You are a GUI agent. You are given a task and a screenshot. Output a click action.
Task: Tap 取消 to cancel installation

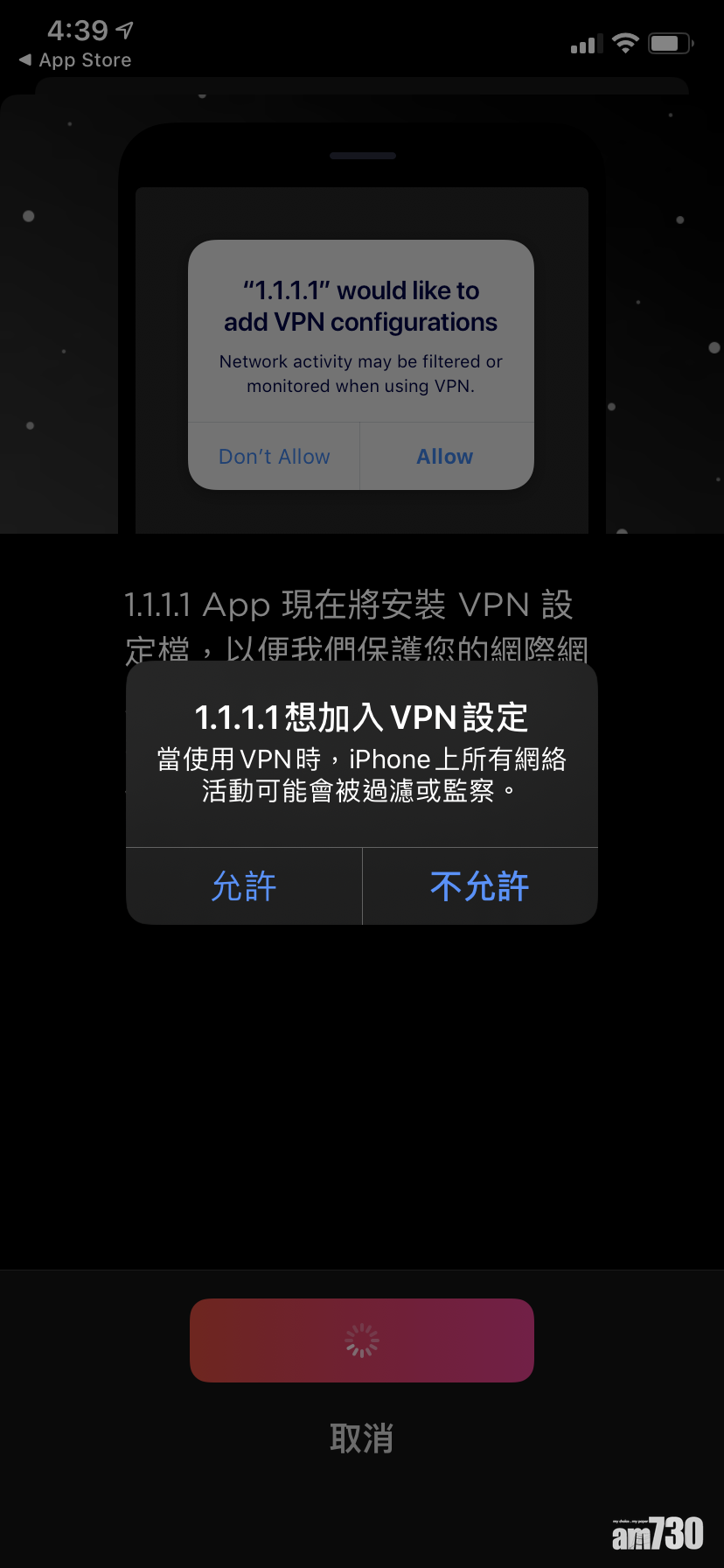(x=361, y=1438)
